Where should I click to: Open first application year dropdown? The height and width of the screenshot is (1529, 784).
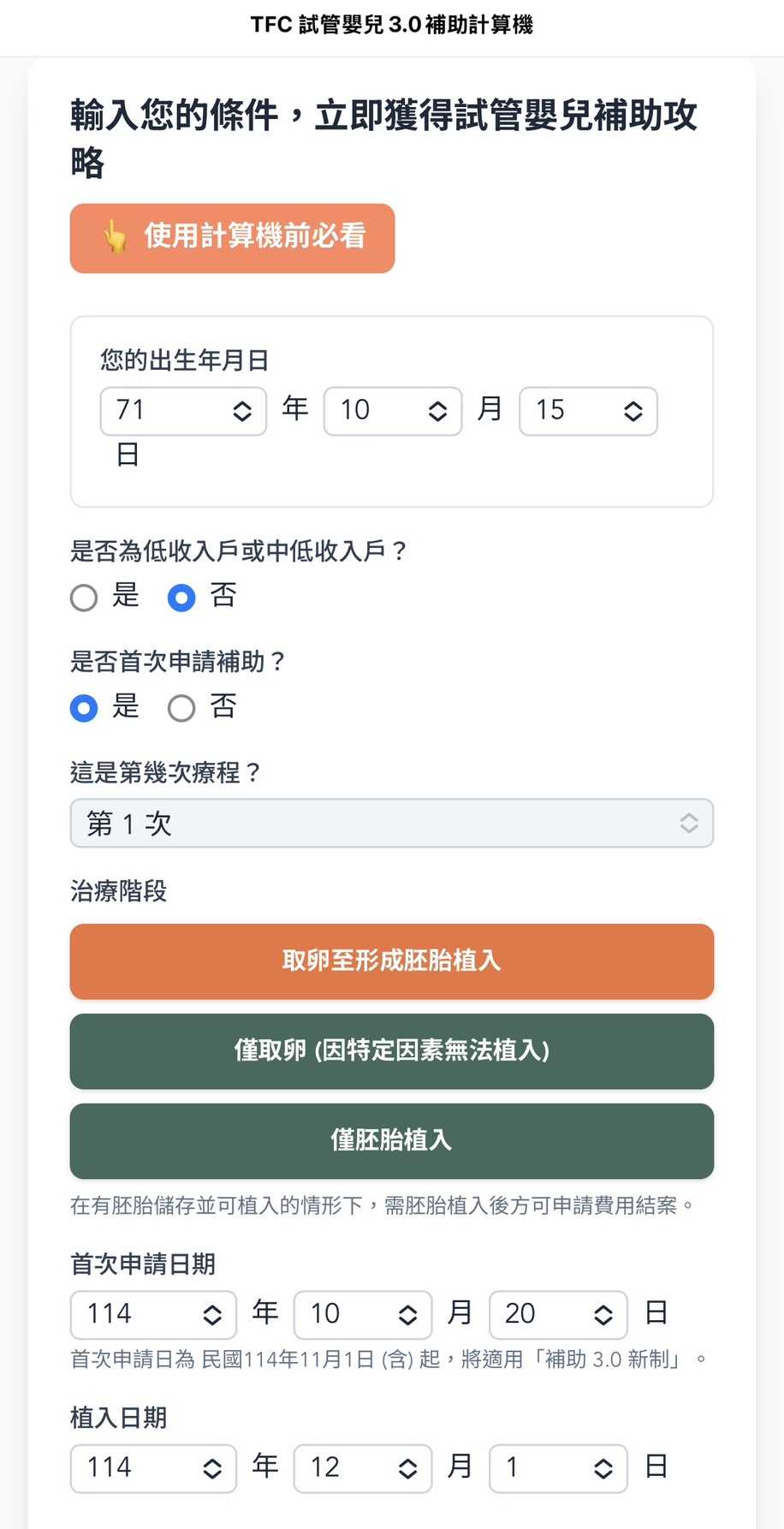(x=153, y=1314)
